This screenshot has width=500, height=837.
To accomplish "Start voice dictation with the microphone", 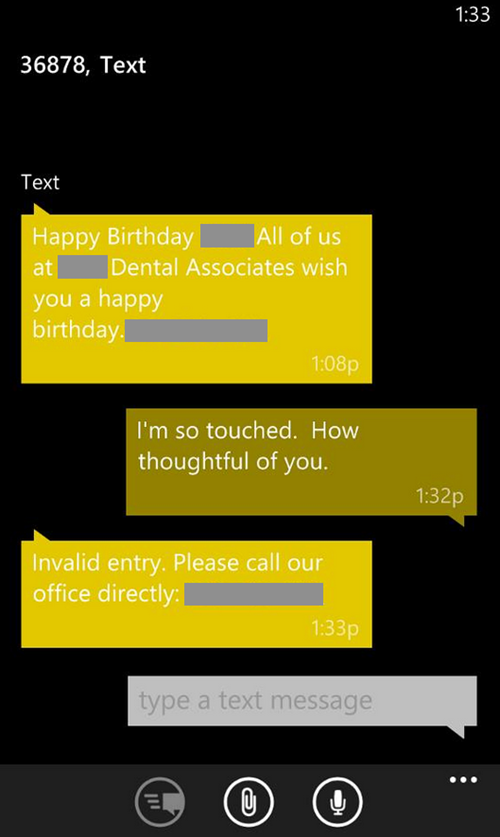I will point(337,802).
